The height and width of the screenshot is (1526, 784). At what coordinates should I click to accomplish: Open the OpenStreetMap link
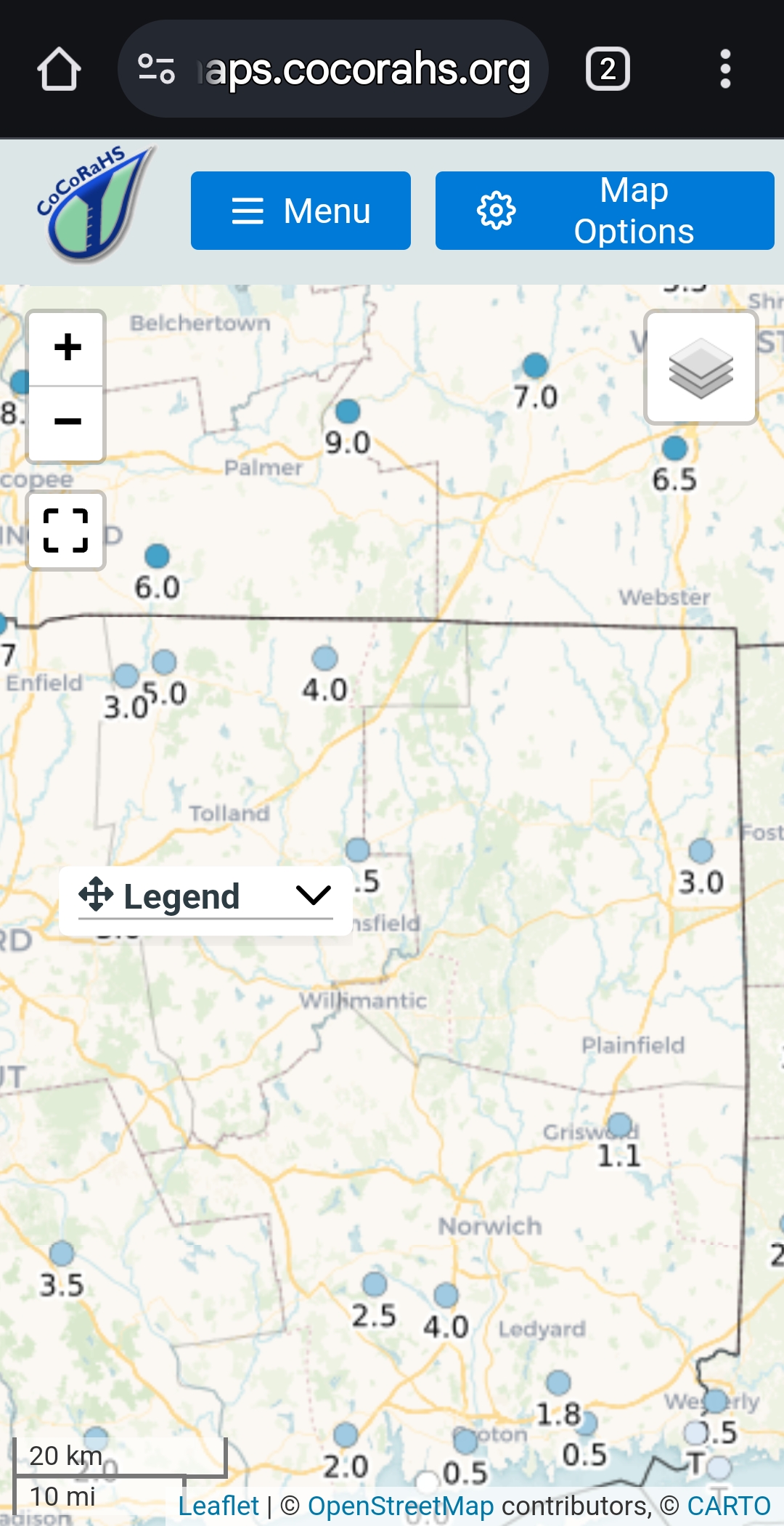[x=401, y=1506]
